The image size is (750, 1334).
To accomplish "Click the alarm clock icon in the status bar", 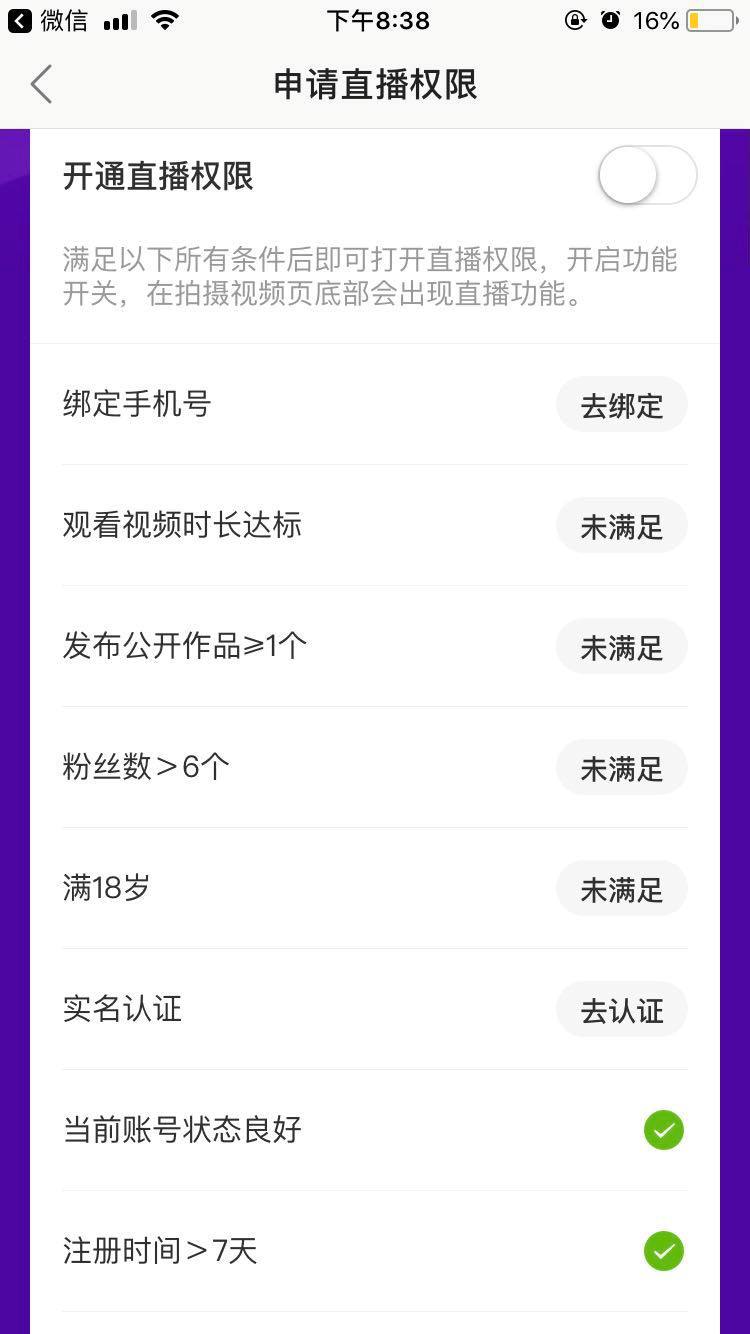I will pyautogui.click(x=611, y=19).
